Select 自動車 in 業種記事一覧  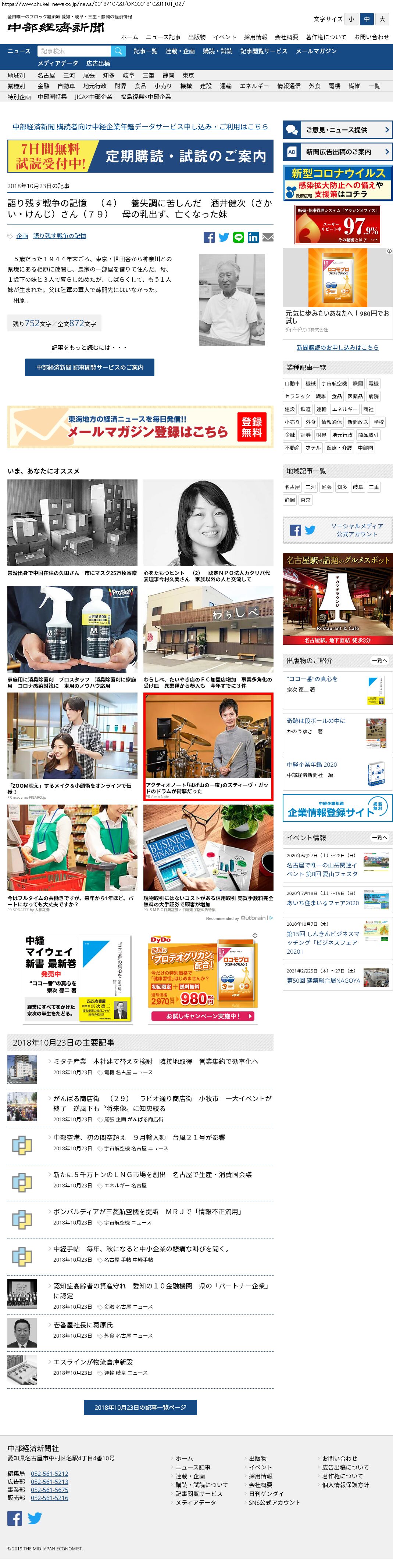tap(293, 384)
